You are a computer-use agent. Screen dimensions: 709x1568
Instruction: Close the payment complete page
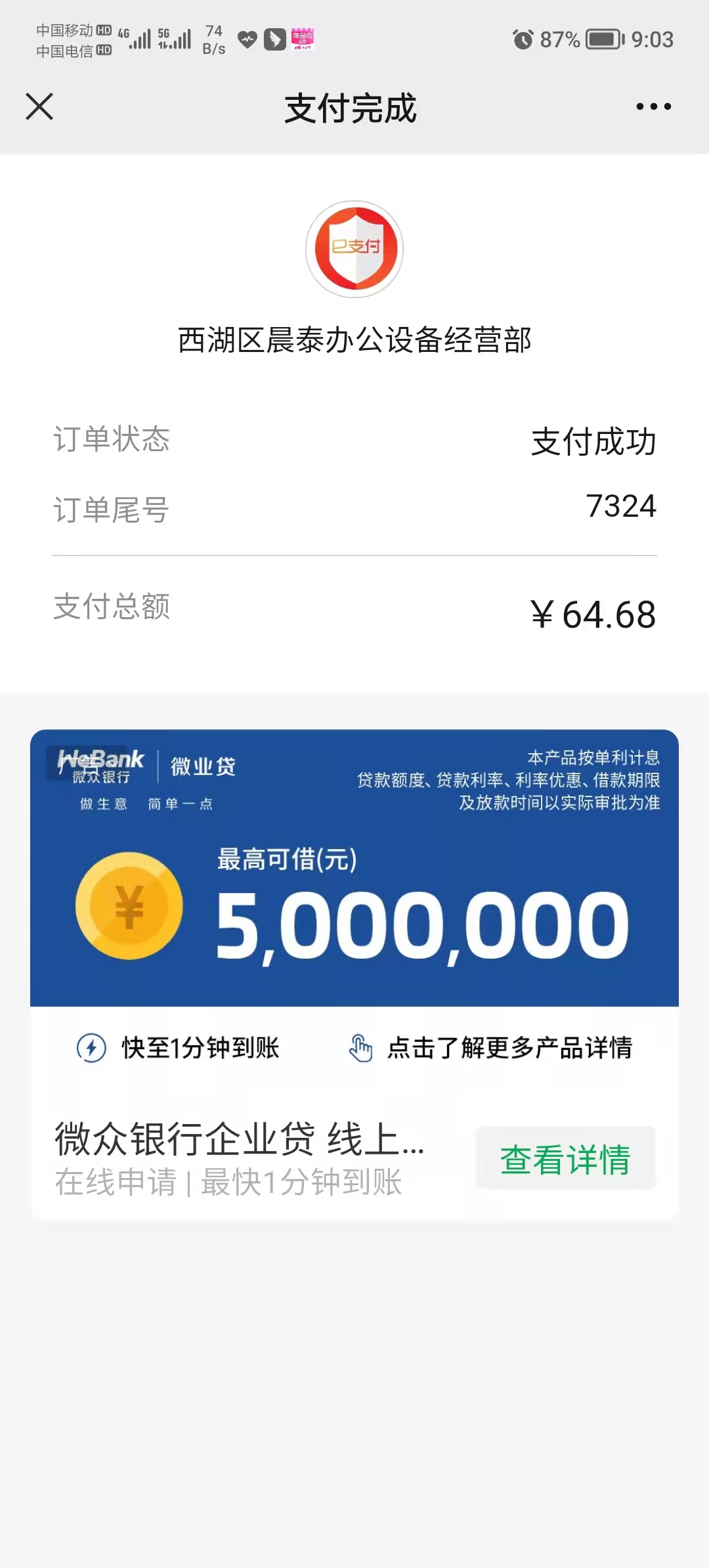click(39, 106)
